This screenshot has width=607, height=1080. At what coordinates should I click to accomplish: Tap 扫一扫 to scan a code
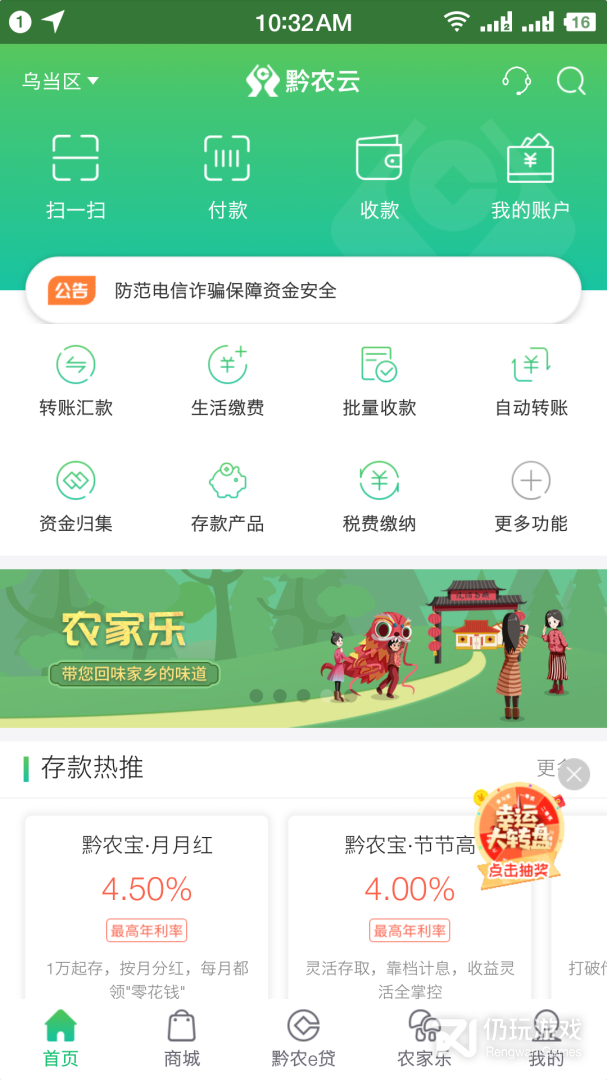click(x=75, y=176)
